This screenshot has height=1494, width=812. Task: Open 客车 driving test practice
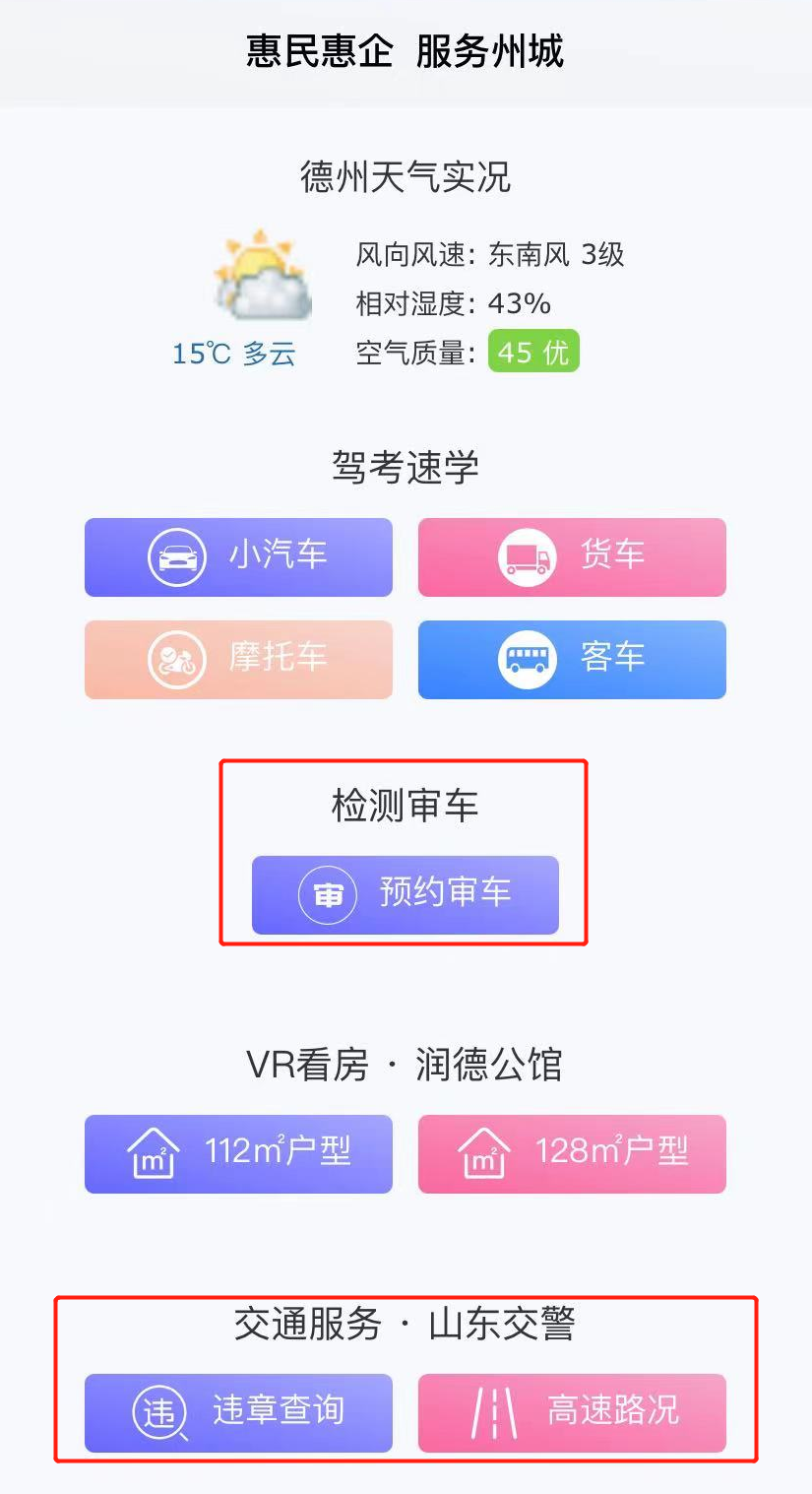pyautogui.click(x=571, y=660)
